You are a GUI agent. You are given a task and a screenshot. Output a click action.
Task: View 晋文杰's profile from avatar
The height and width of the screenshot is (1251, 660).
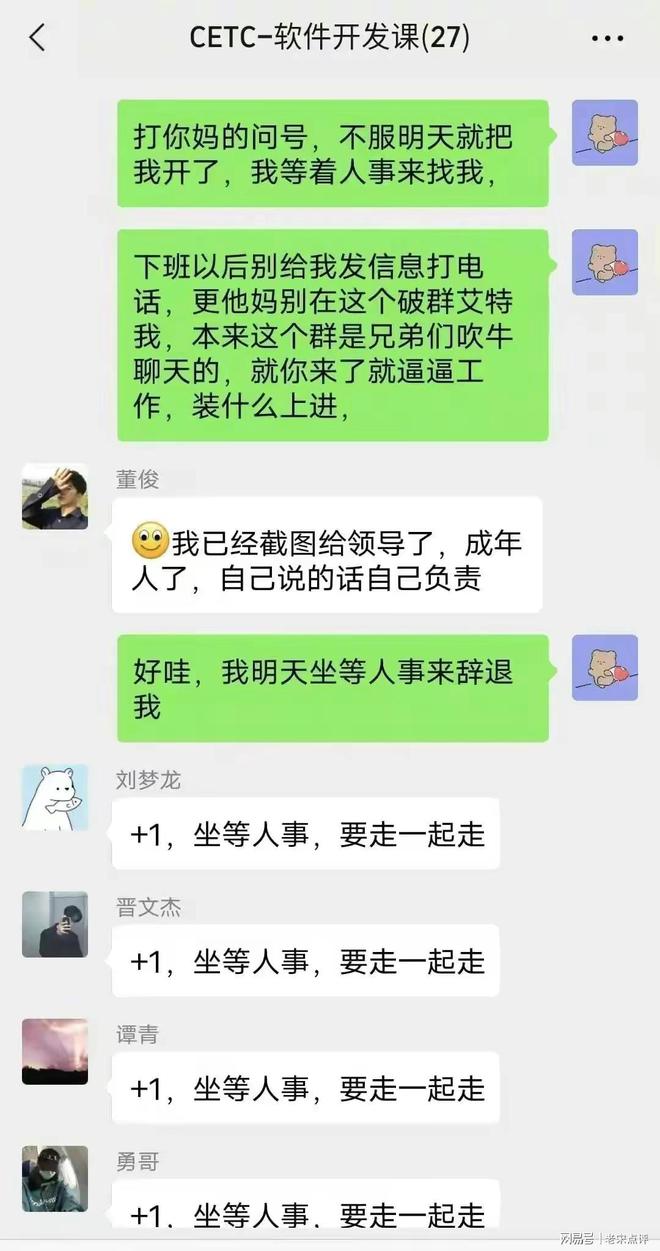click(x=55, y=924)
